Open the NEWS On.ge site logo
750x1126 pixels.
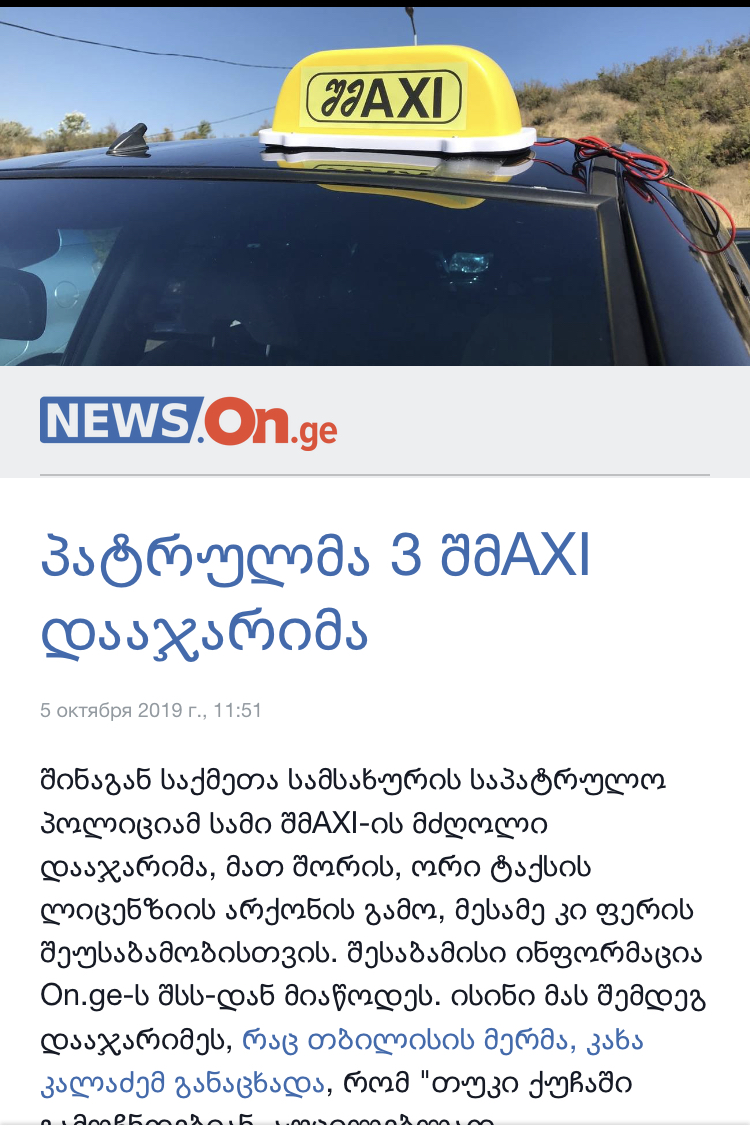[188, 422]
